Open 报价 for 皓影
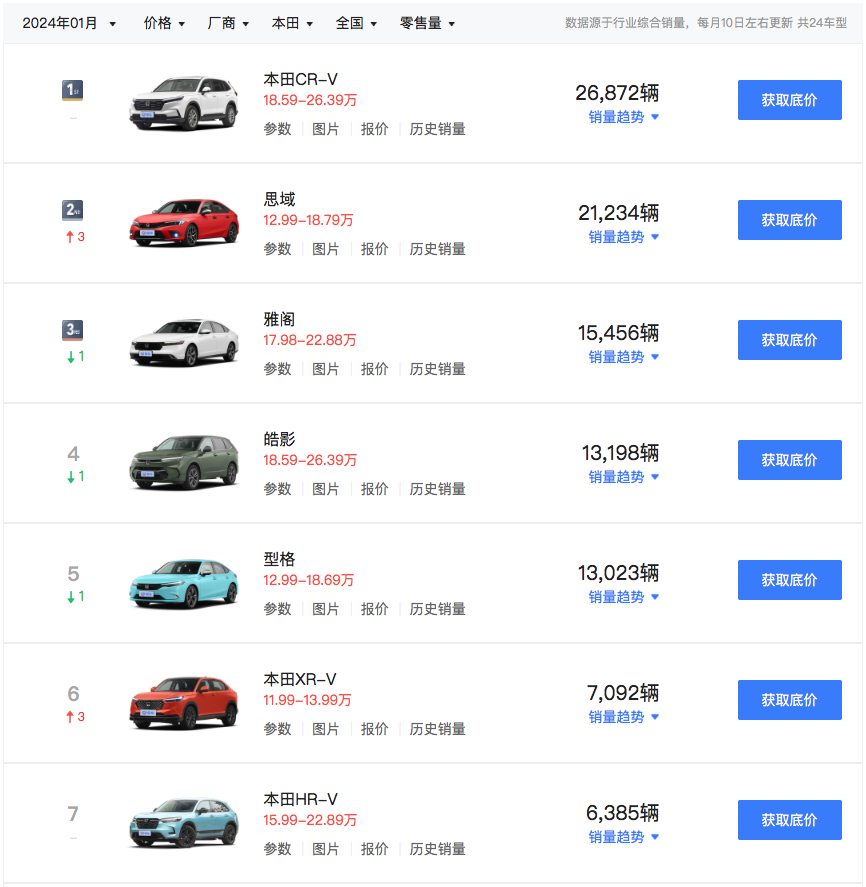The height and width of the screenshot is (887, 866). [x=375, y=489]
